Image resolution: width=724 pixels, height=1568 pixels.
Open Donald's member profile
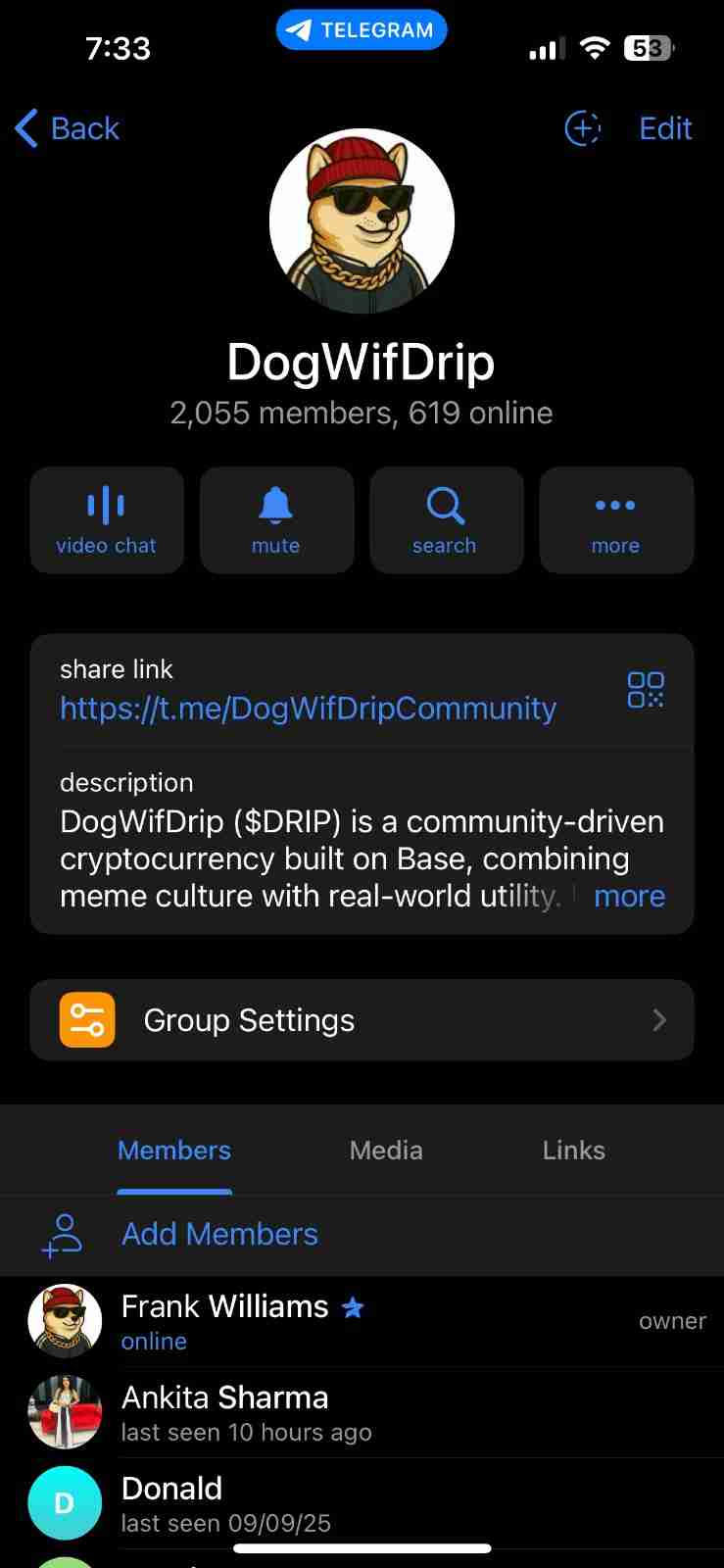point(362,1503)
